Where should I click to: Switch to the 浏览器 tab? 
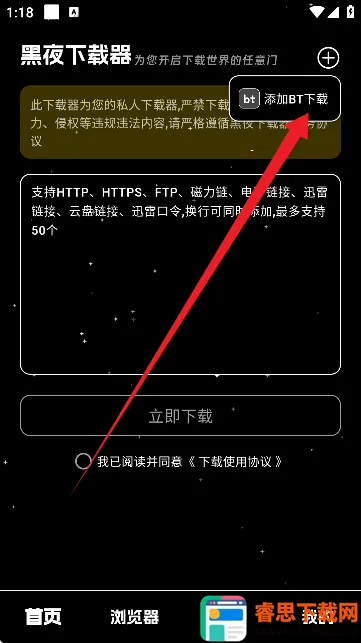click(135, 616)
